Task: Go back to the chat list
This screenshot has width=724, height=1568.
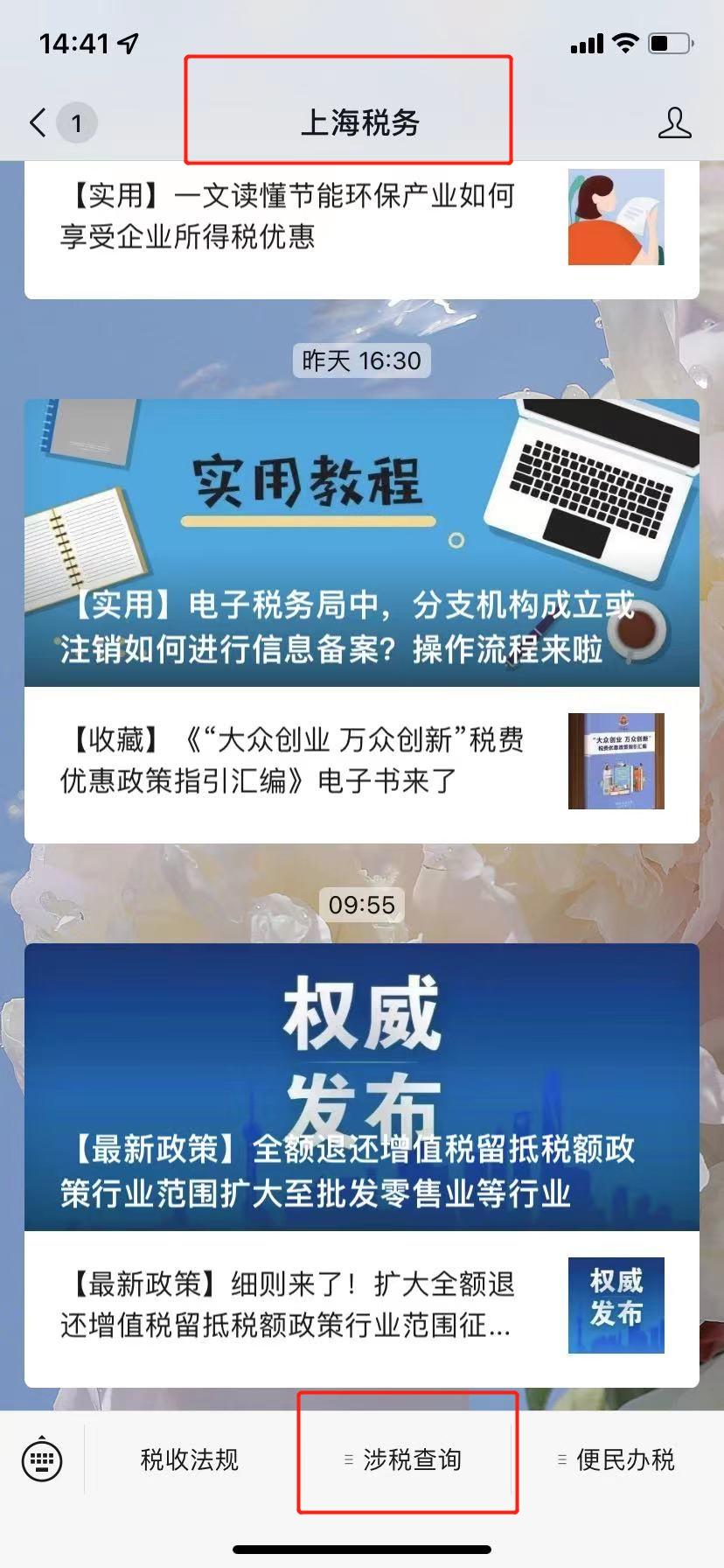Action: (x=38, y=123)
